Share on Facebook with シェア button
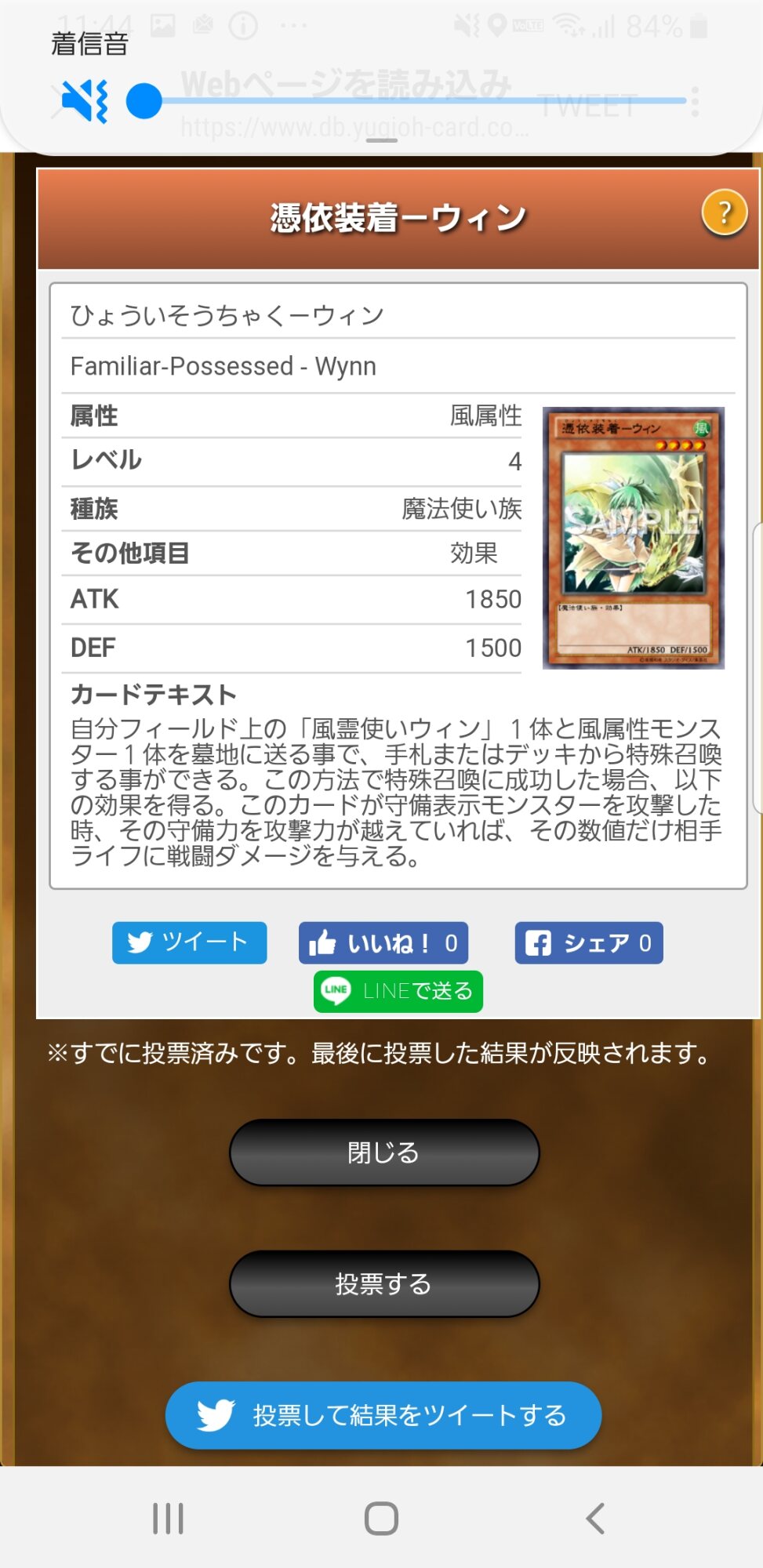 point(589,942)
